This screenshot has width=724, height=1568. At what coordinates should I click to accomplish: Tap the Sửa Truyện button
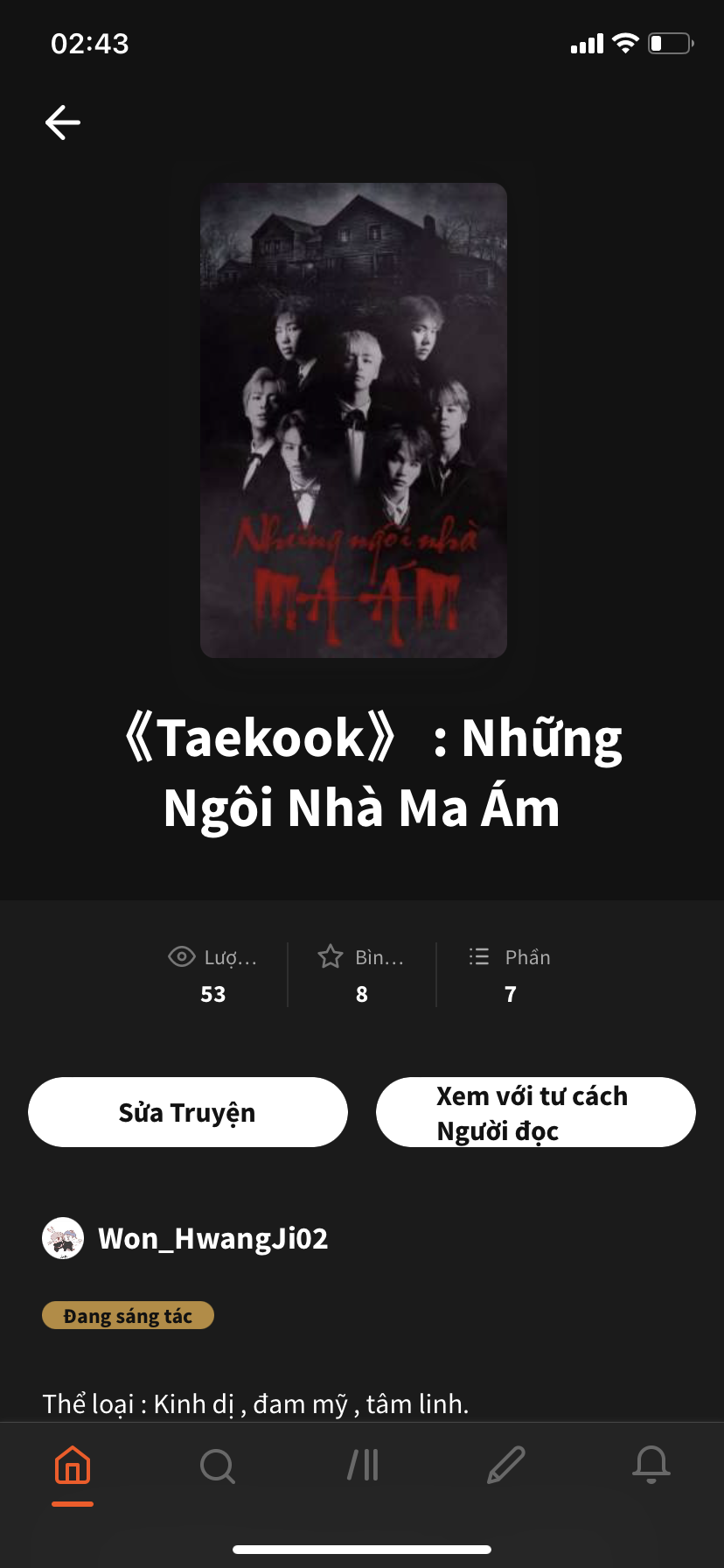[x=187, y=1112]
